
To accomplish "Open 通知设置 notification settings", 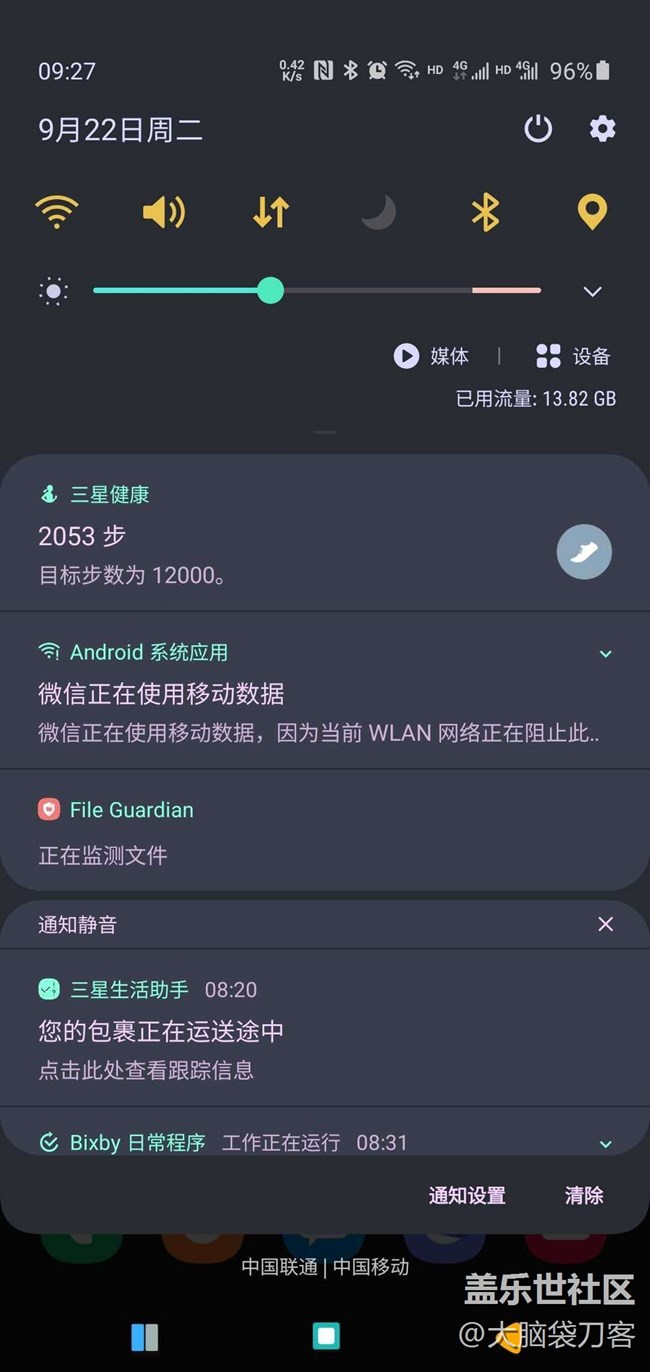I will tap(467, 1195).
